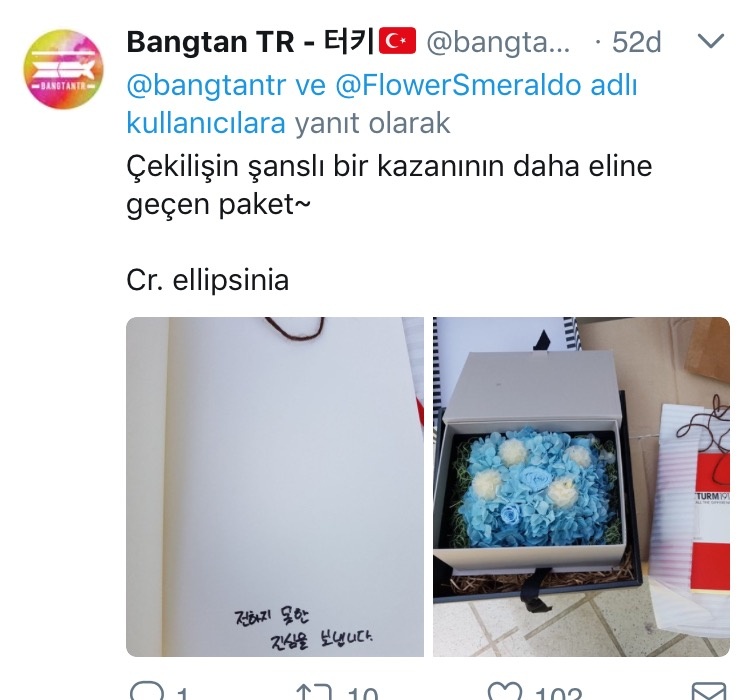Share tweet via direct message
The image size is (739, 700).
[x=708, y=692]
